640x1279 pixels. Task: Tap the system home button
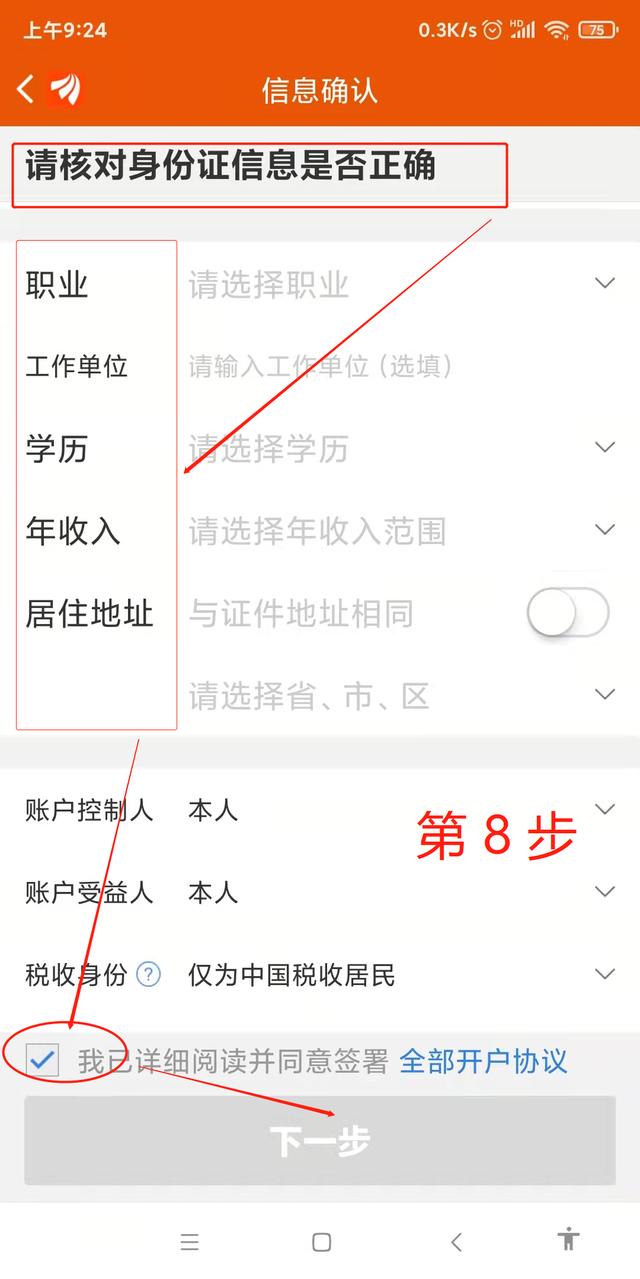coord(321,1242)
